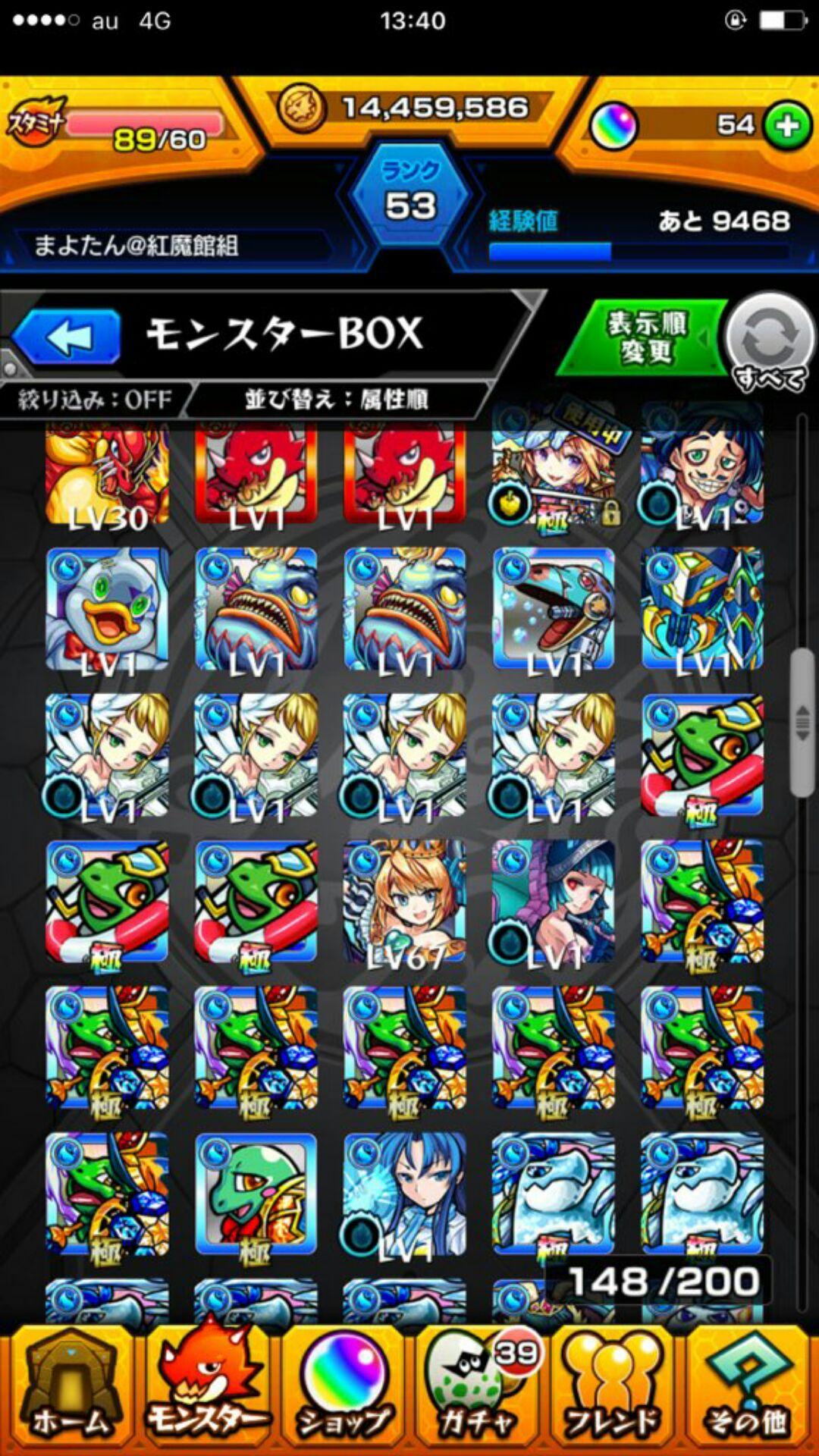This screenshot has width=819, height=1456.
Task: Select the teal-haired girl with purple braids
Action: [553, 902]
